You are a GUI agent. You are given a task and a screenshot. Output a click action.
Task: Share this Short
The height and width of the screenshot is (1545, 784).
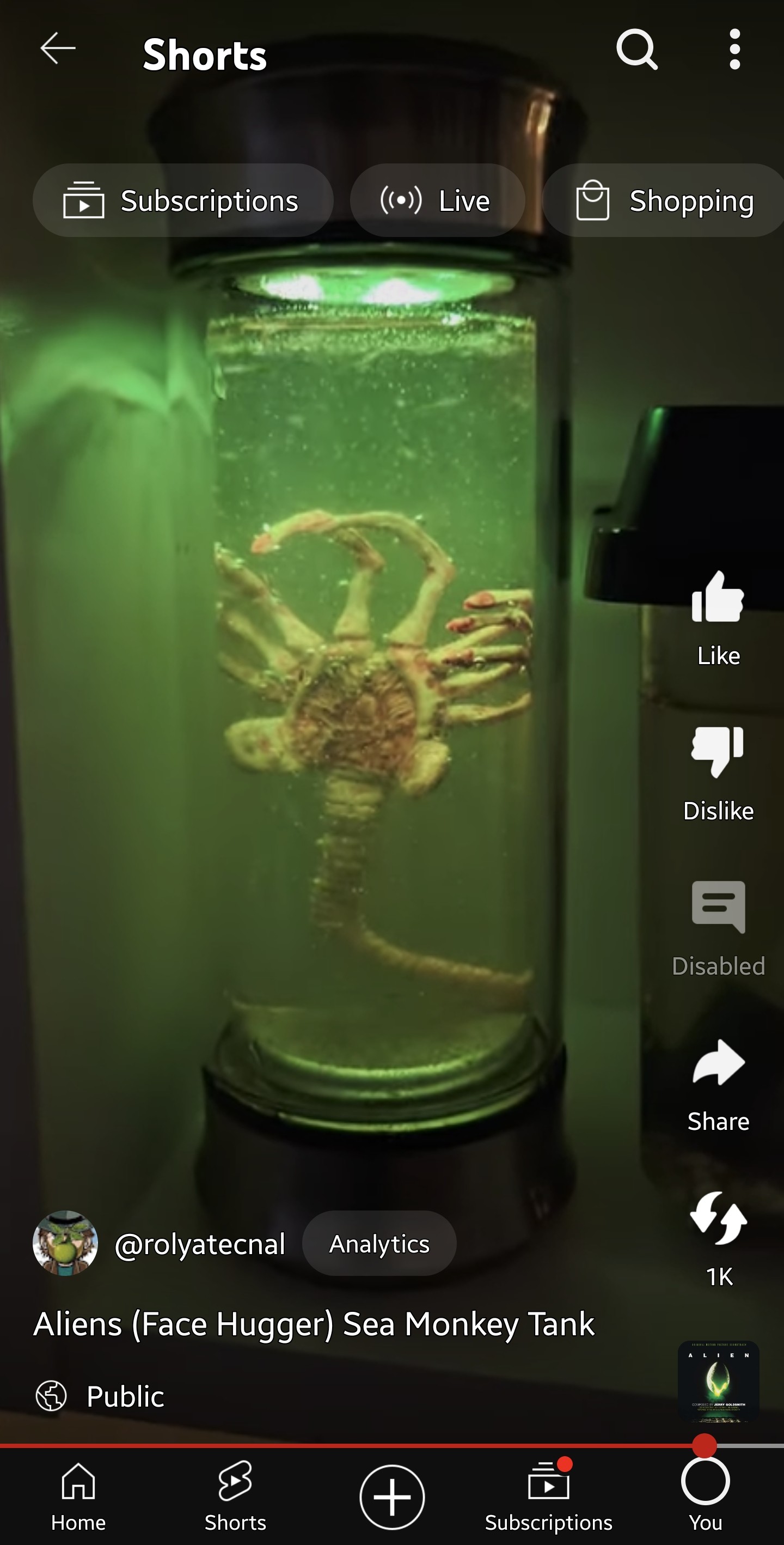718,1084
